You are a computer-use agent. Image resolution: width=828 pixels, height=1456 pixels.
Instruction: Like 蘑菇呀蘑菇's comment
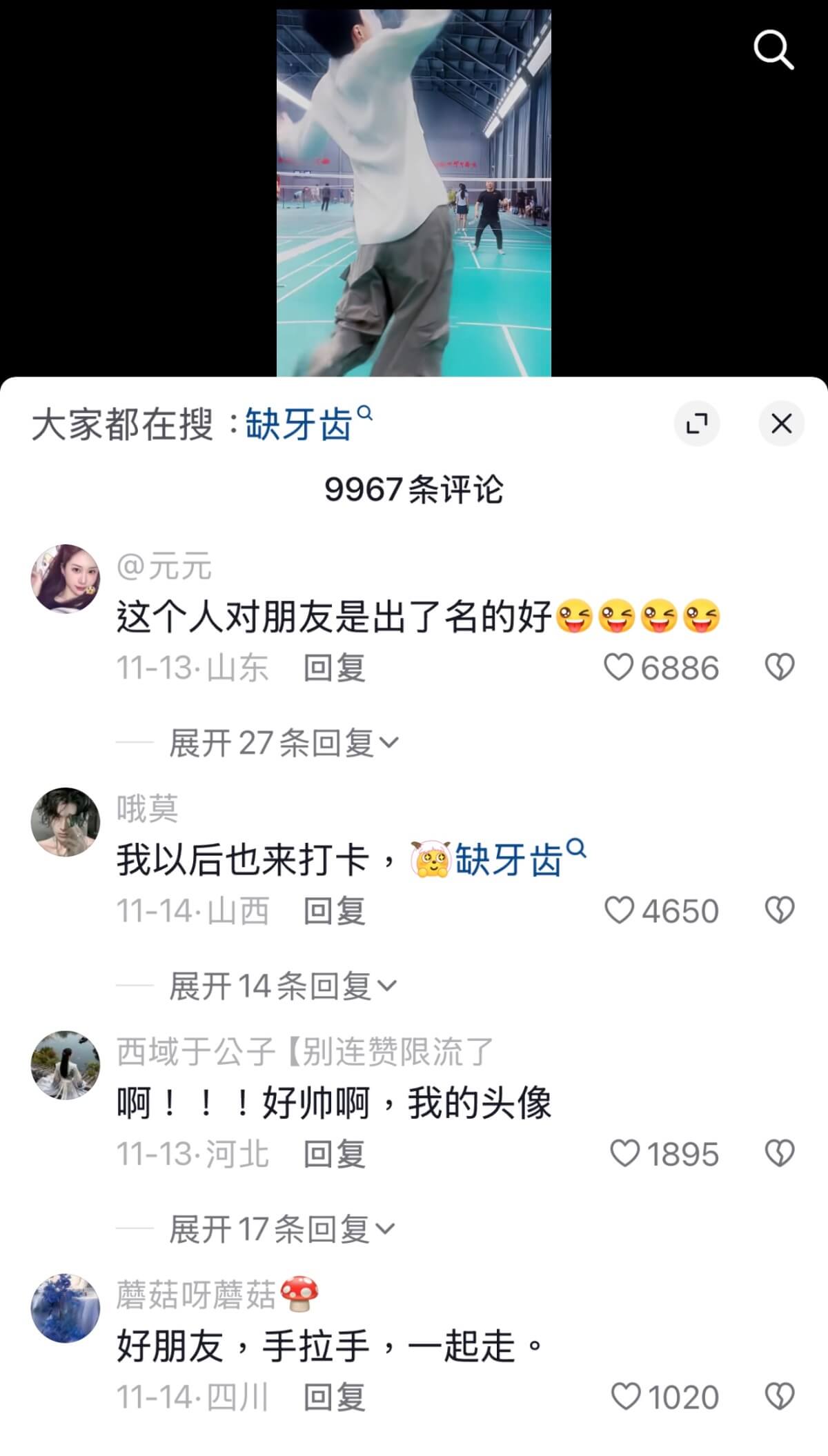pyautogui.click(x=626, y=1397)
